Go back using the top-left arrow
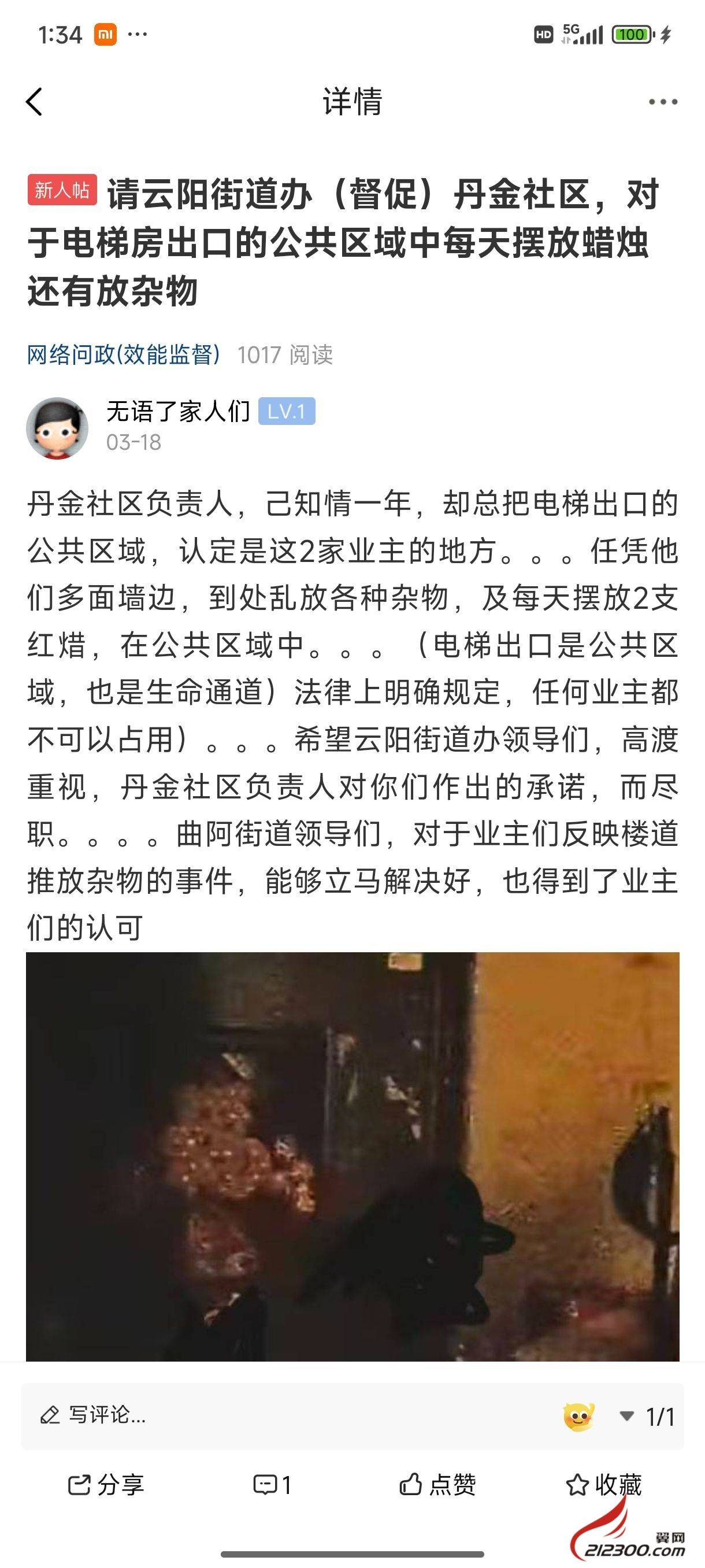 pos(35,102)
